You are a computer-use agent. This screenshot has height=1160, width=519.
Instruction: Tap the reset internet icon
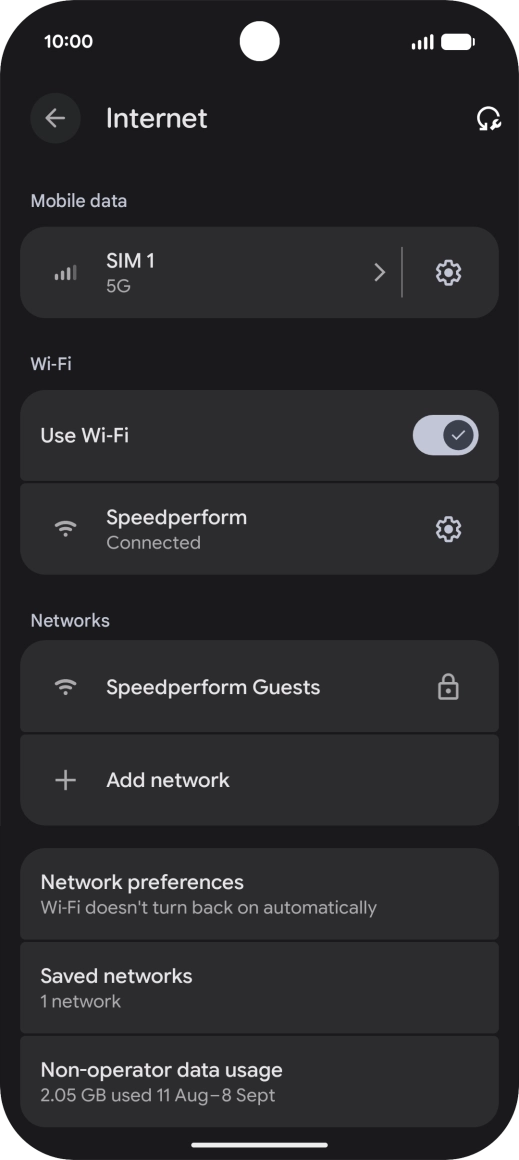489,118
